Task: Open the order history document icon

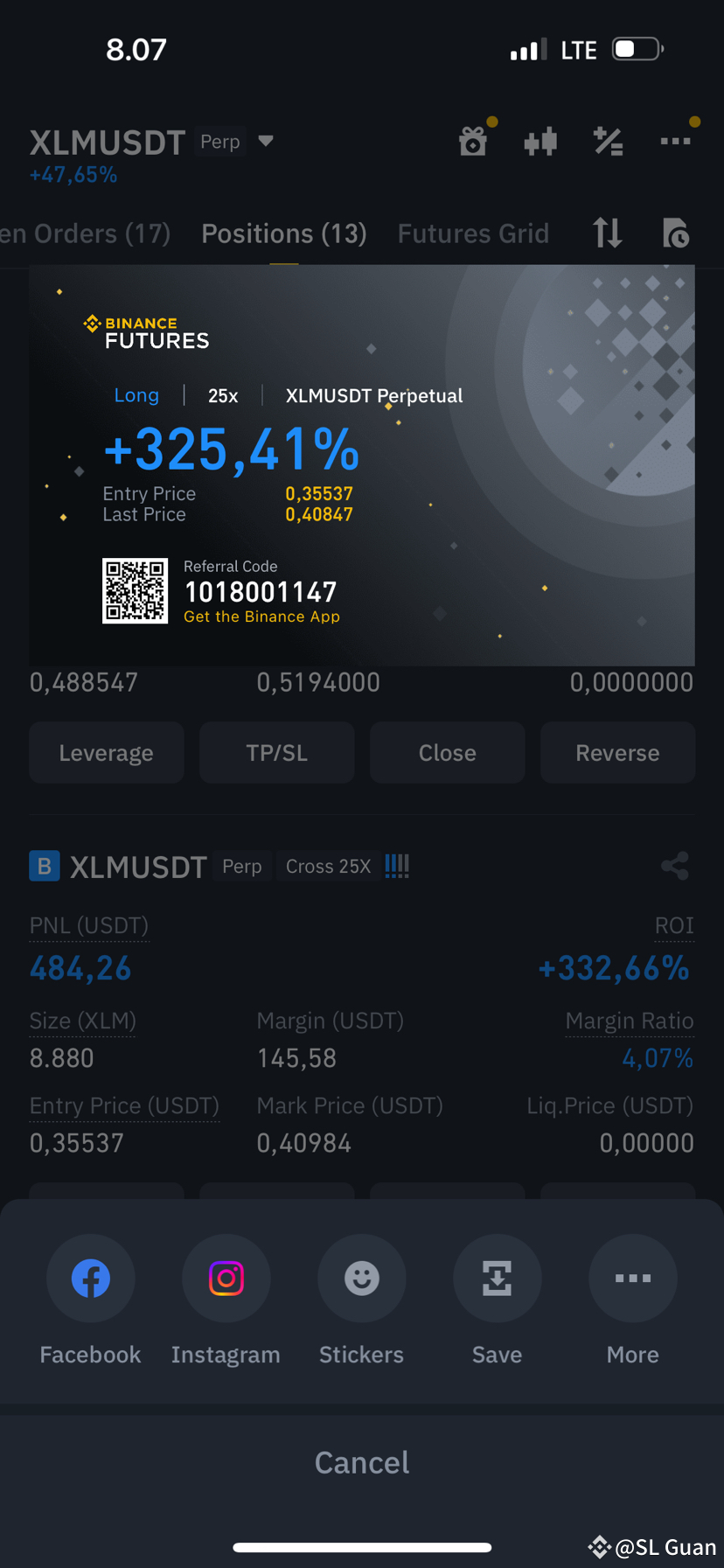Action: point(674,233)
